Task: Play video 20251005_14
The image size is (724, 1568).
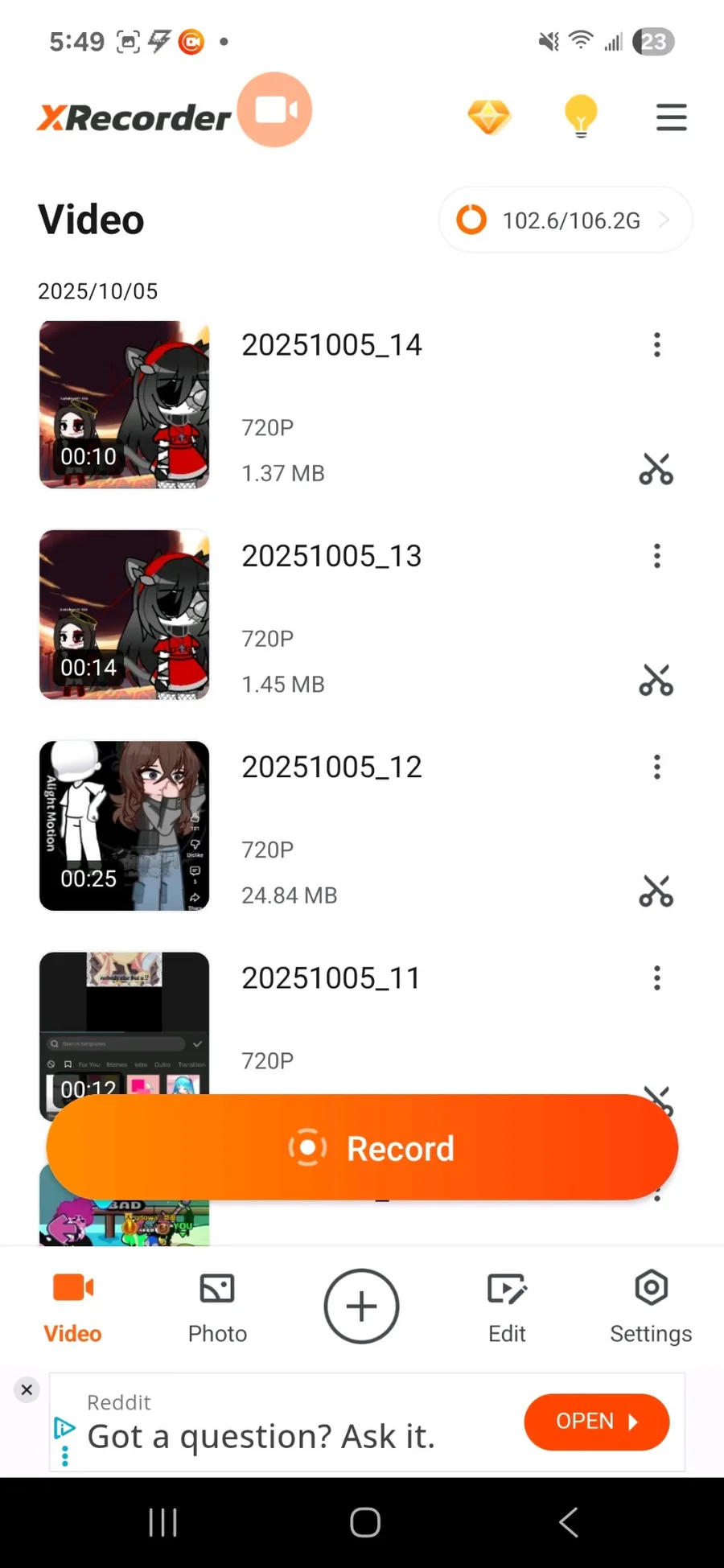Action: (124, 405)
